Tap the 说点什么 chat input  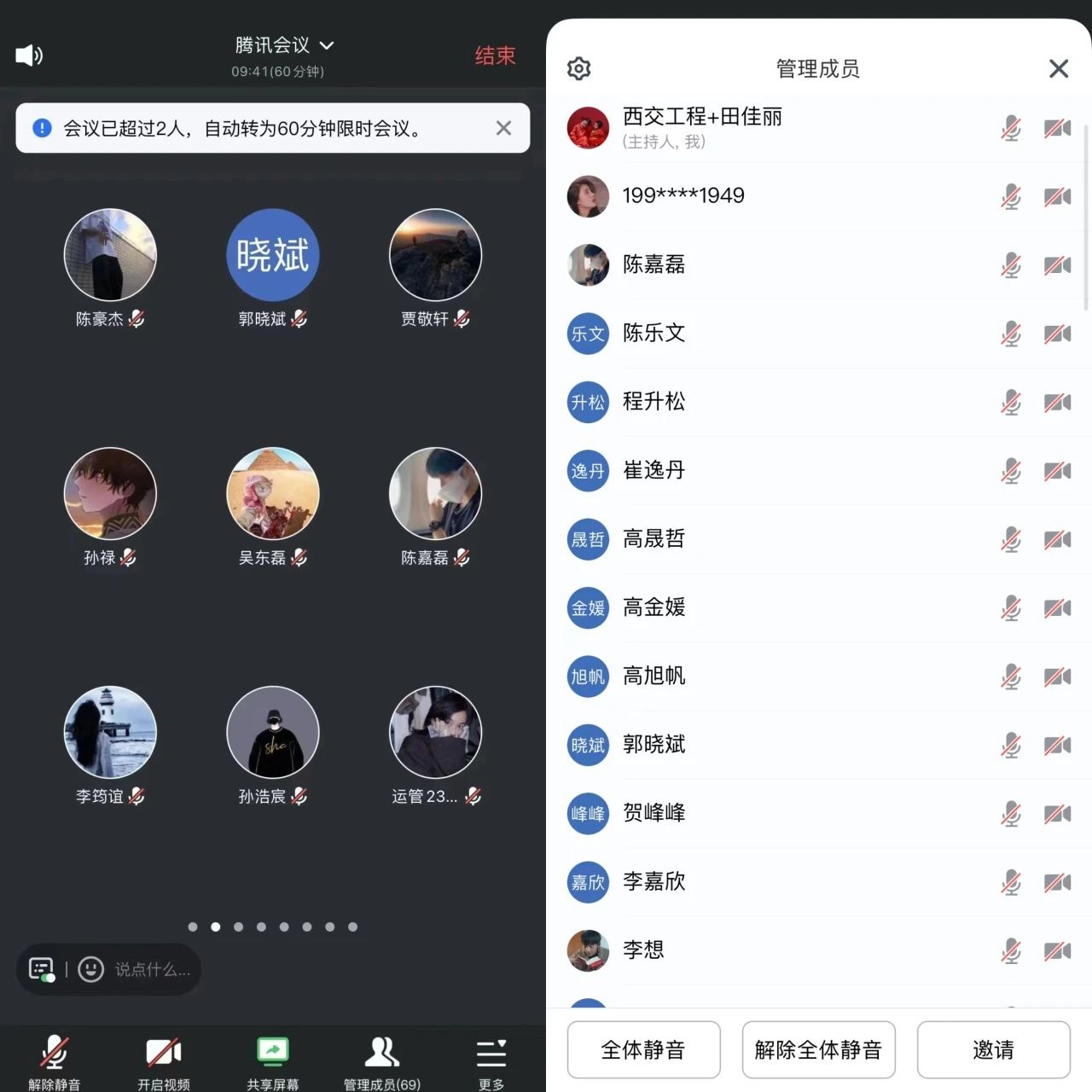pos(152,969)
